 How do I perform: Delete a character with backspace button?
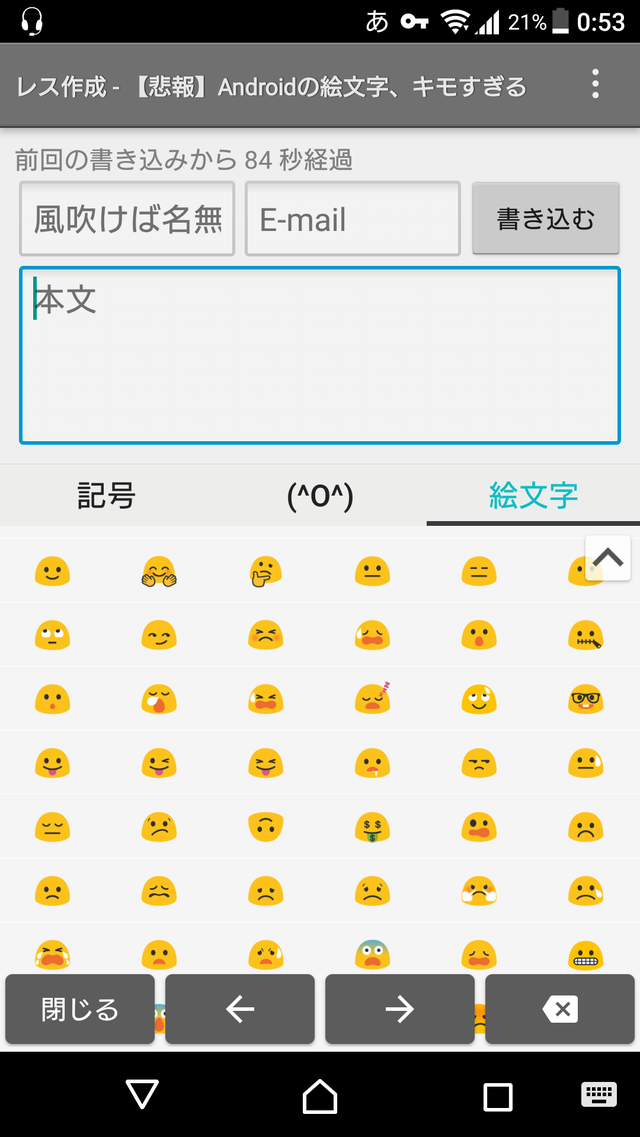point(560,1009)
